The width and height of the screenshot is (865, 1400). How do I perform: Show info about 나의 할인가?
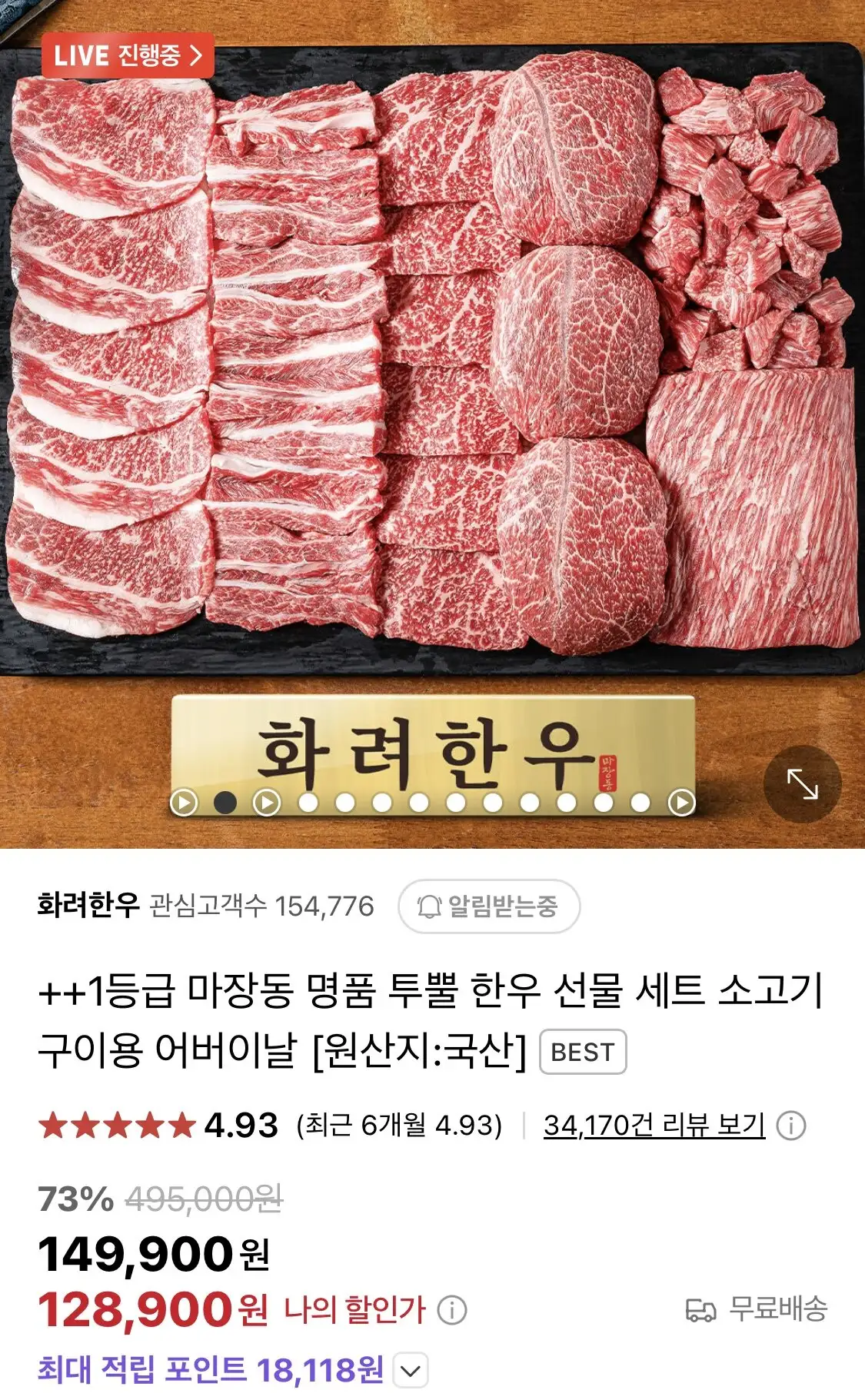pyautogui.click(x=452, y=1309)
